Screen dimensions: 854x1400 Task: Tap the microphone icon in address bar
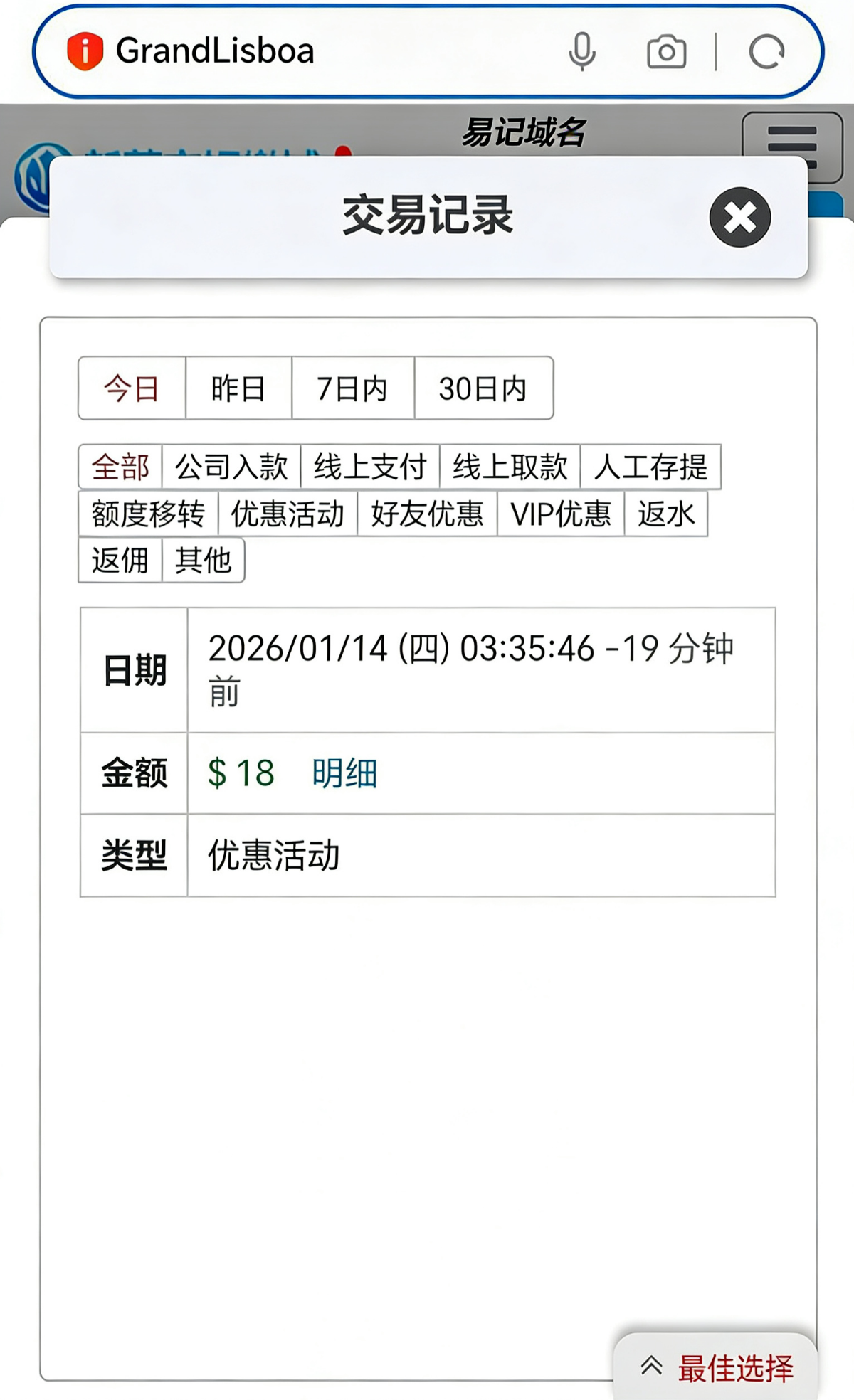point(582,51)
